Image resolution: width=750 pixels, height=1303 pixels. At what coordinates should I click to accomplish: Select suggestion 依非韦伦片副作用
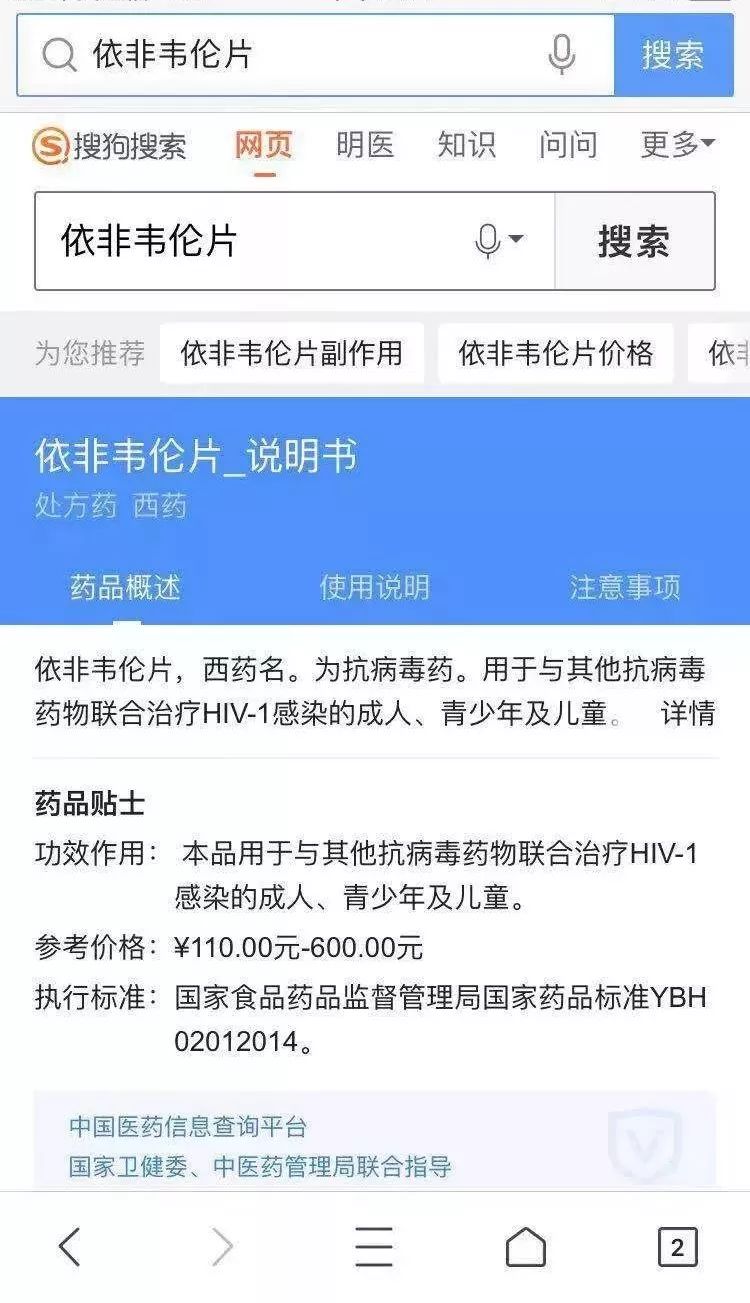tap(292, 353)
